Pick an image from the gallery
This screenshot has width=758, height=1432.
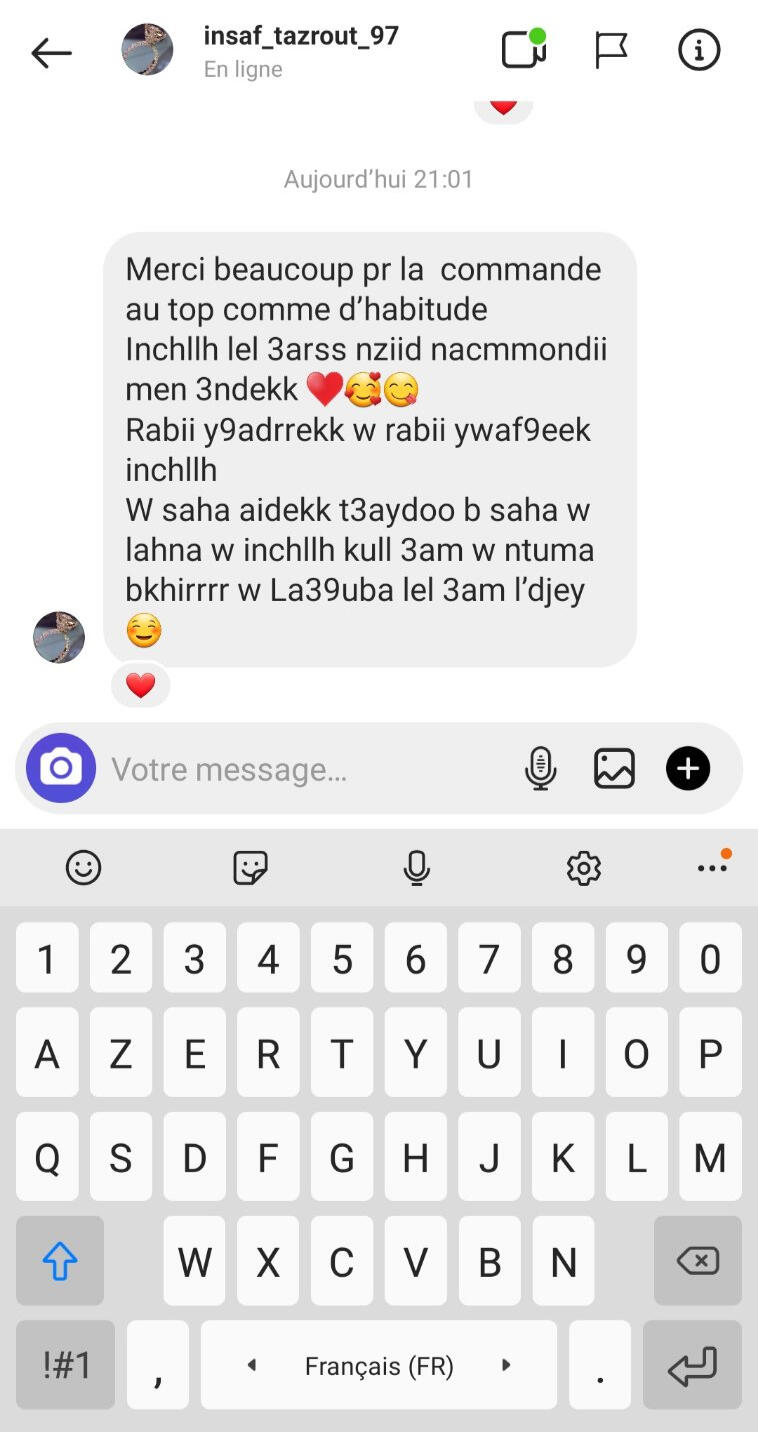click(614, 769)
